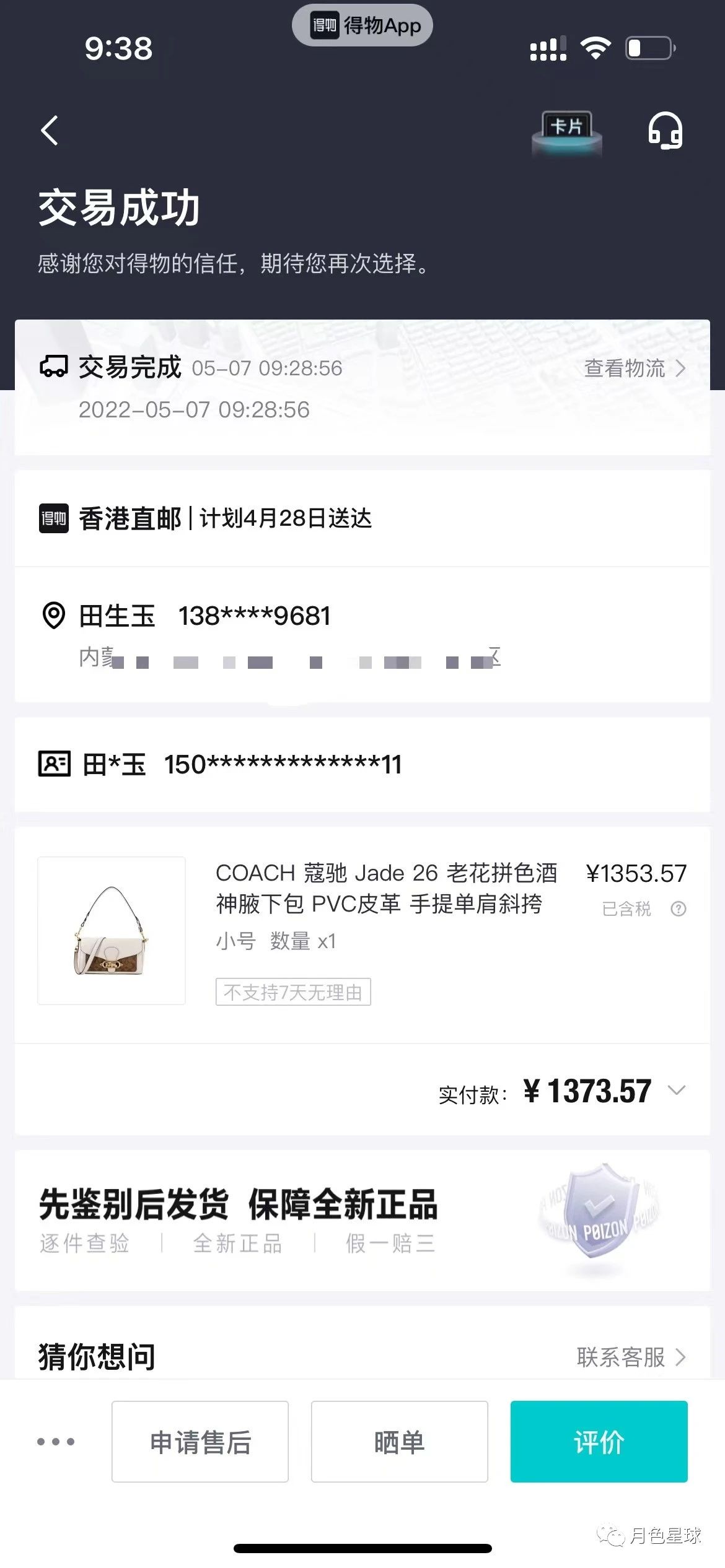
Task: Open 联系客服 contact support link
Action: (x=631, y=1357)
